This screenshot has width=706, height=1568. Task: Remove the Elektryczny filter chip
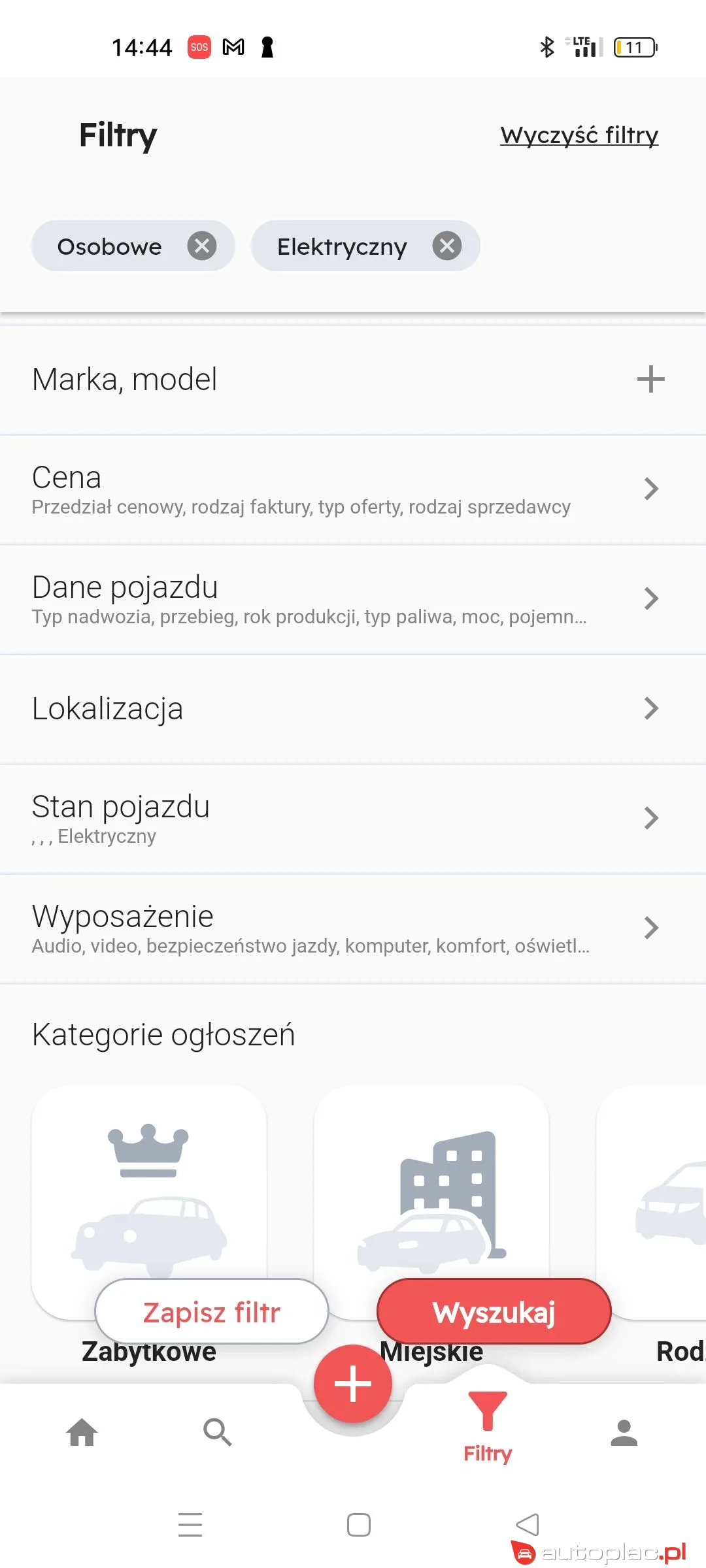point(447,246)
